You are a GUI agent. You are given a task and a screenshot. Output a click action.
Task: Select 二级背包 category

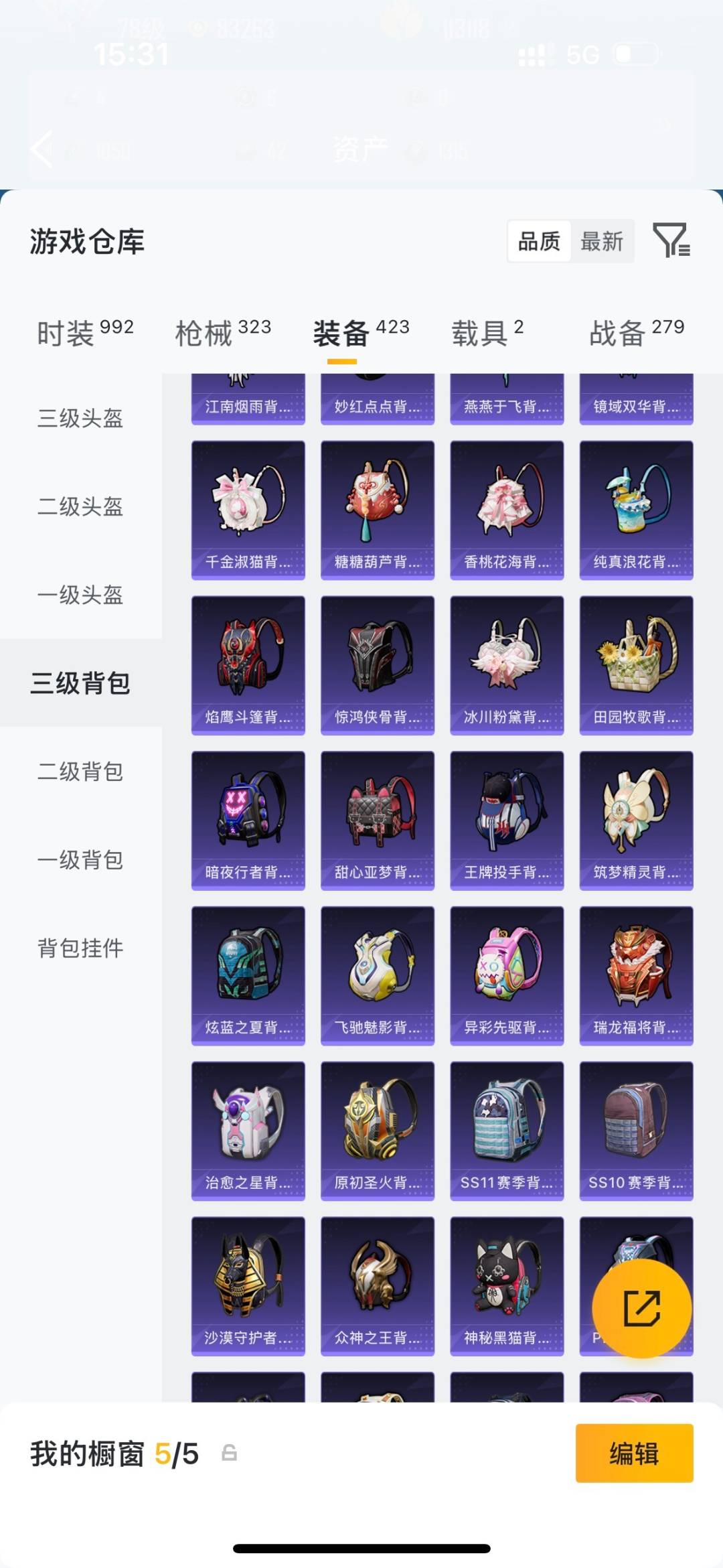tap(80, 772)
